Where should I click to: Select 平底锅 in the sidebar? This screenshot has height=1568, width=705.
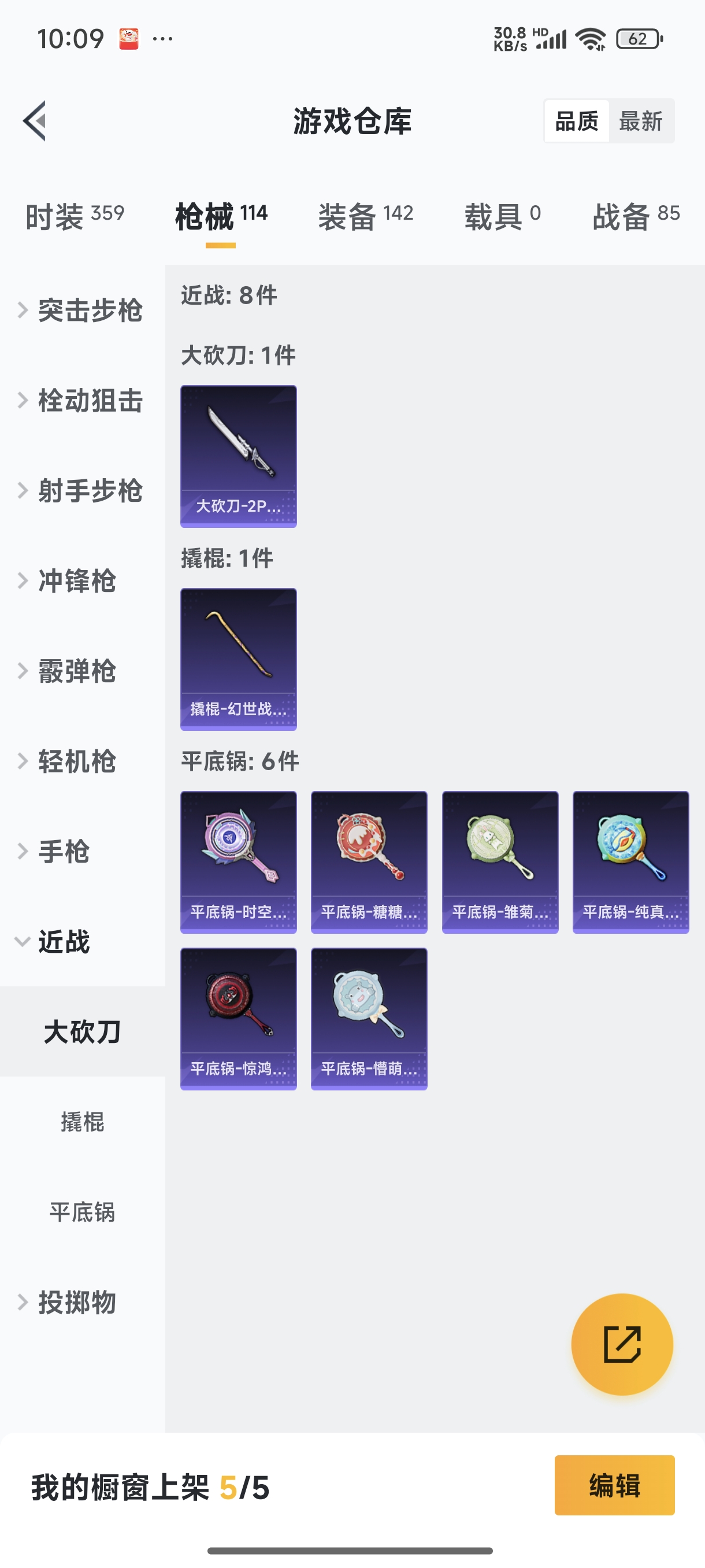pyautogui.click(x=82, y=1212)
